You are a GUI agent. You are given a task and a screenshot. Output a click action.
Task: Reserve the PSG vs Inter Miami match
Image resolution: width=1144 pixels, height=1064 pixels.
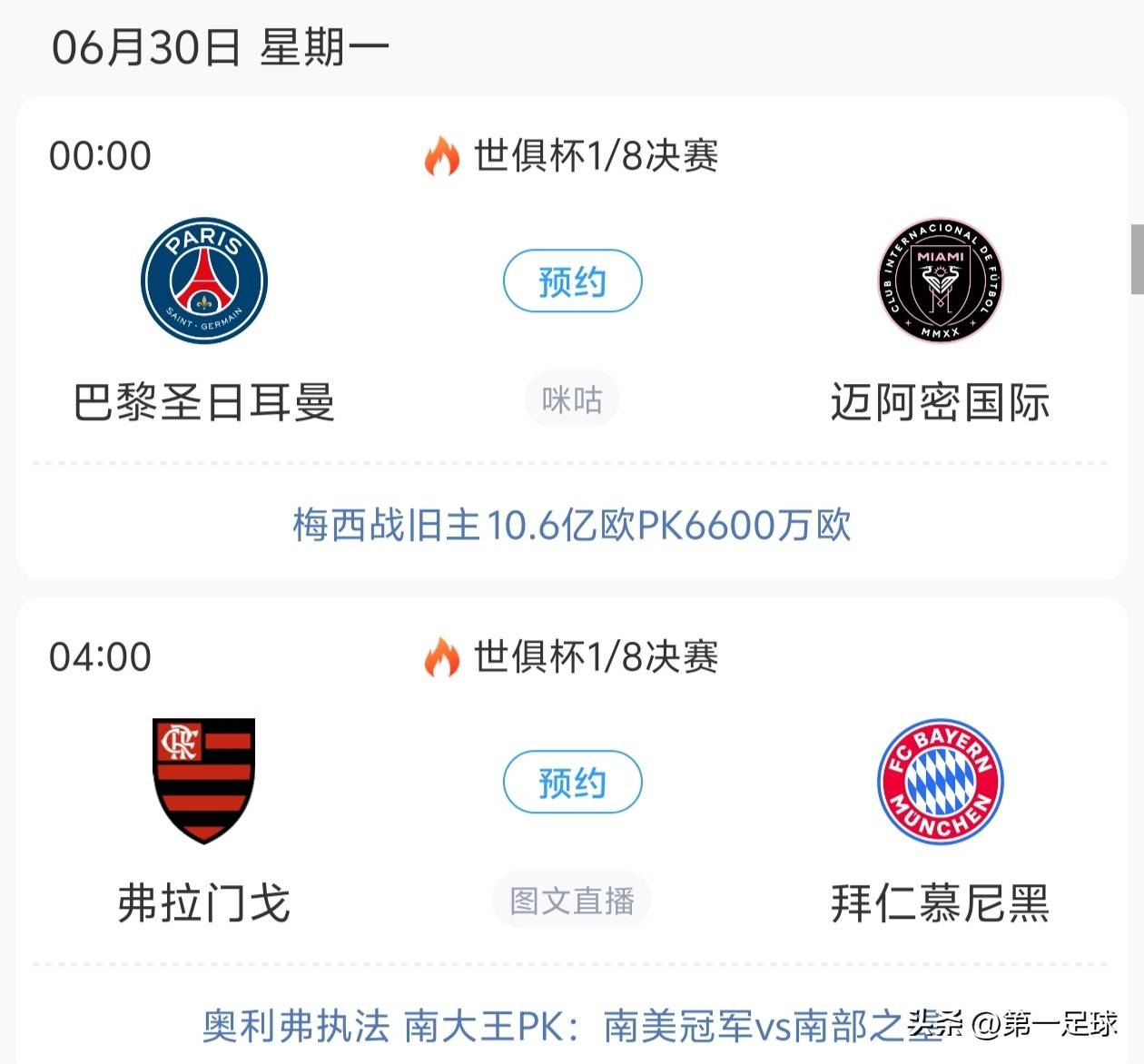coord(572,281)
